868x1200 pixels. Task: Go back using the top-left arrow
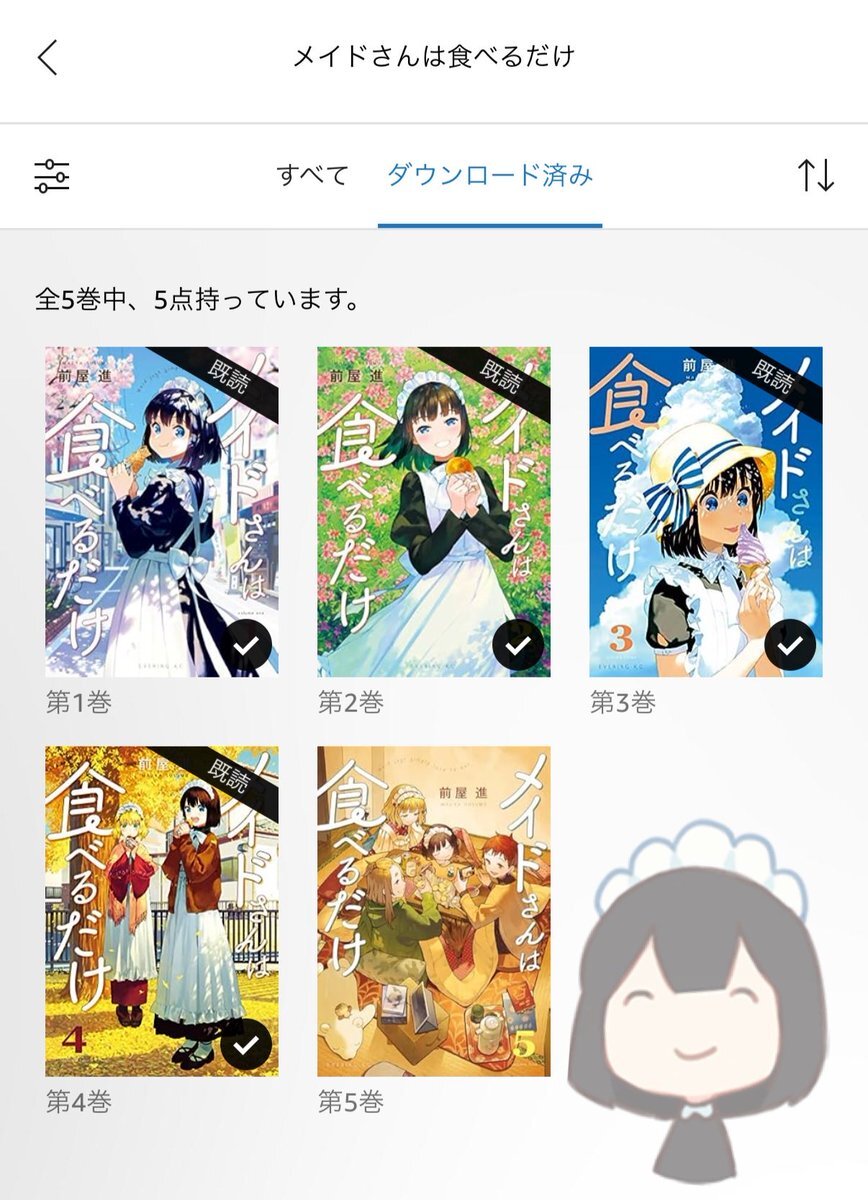pyautogui.click(x=48, y=58)
